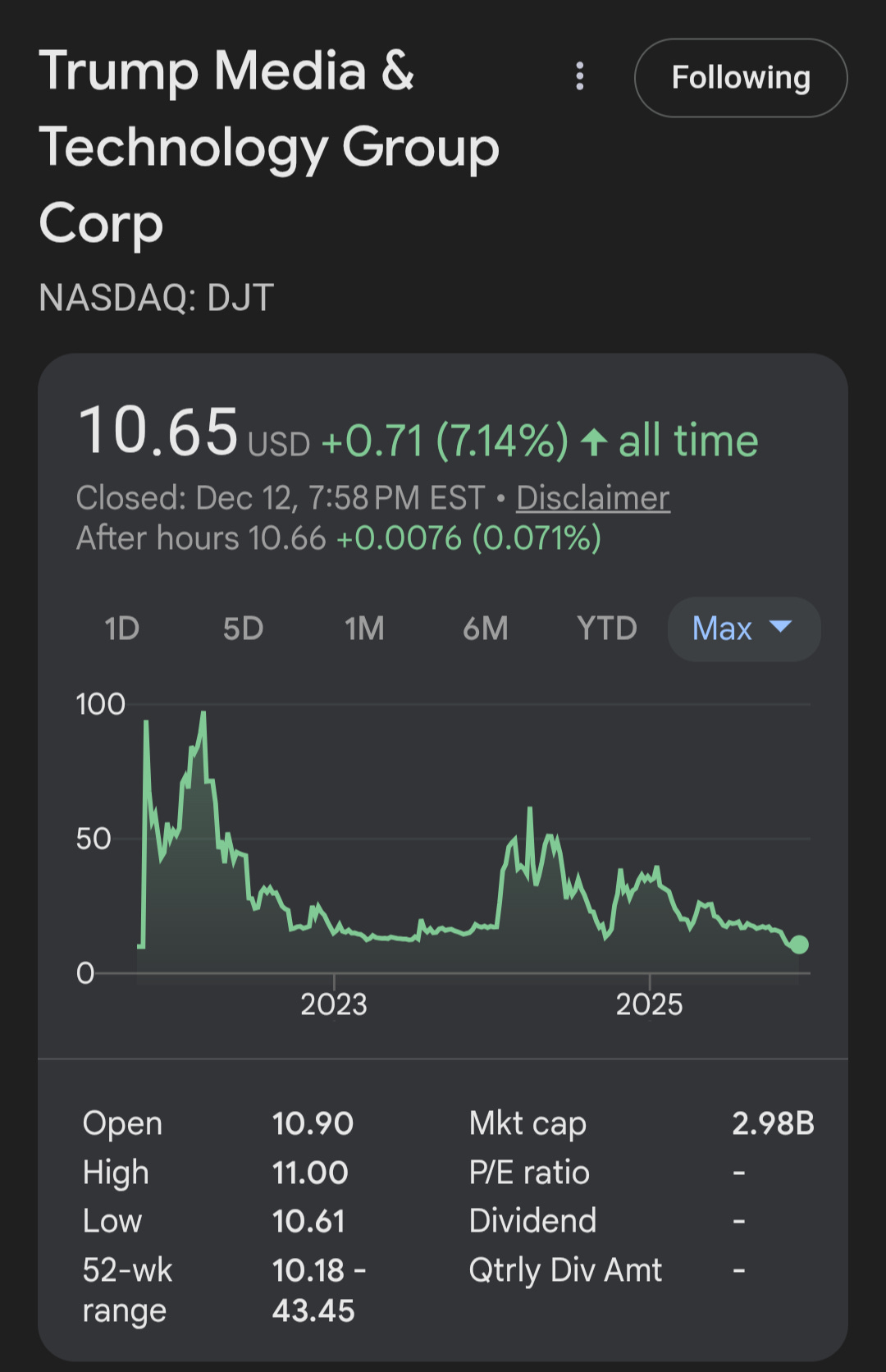886x1372 pixels.
Task: Select the 5D chart range
Action: click(243, 629)
